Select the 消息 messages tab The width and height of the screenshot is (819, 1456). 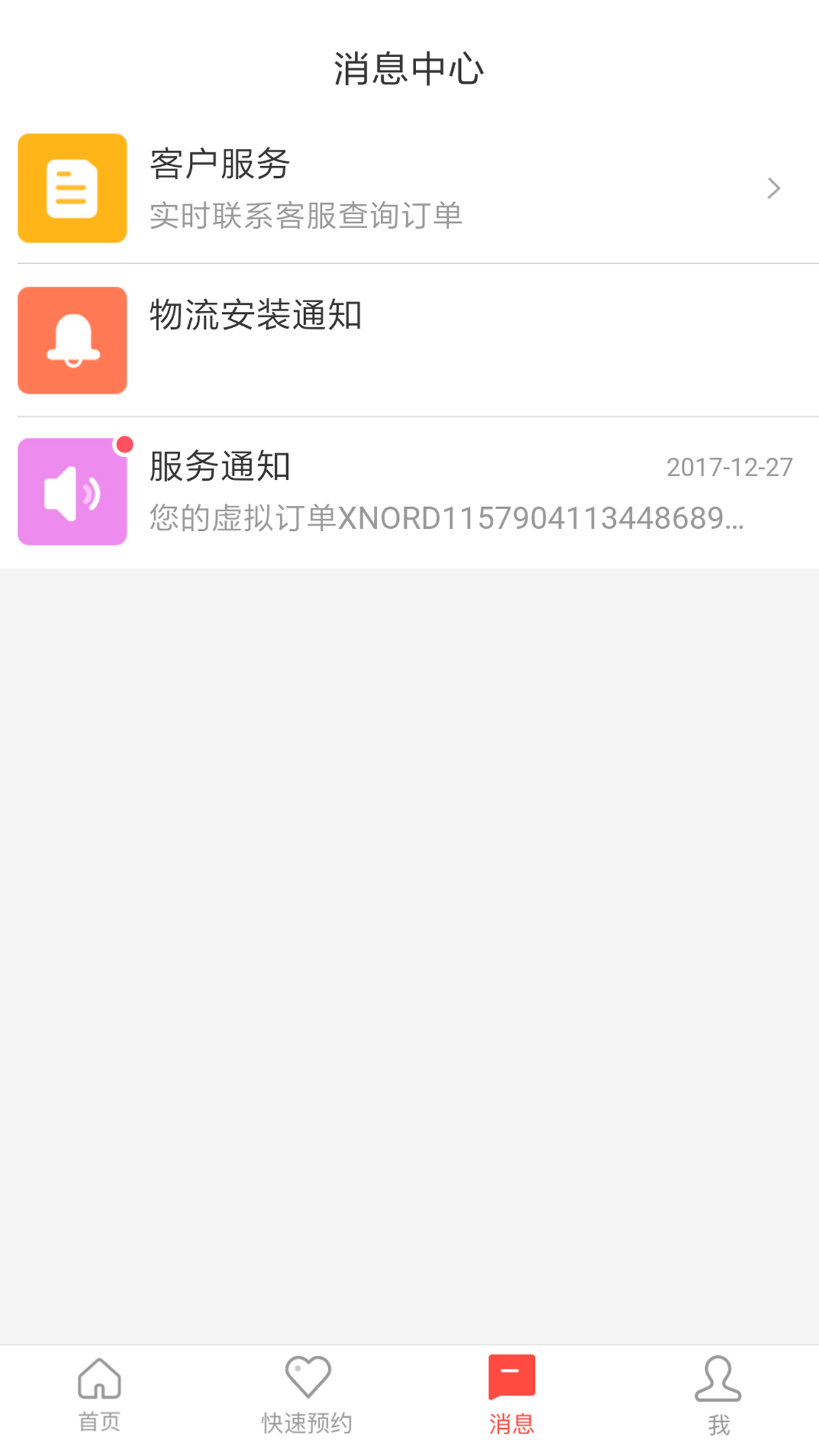512,1395
